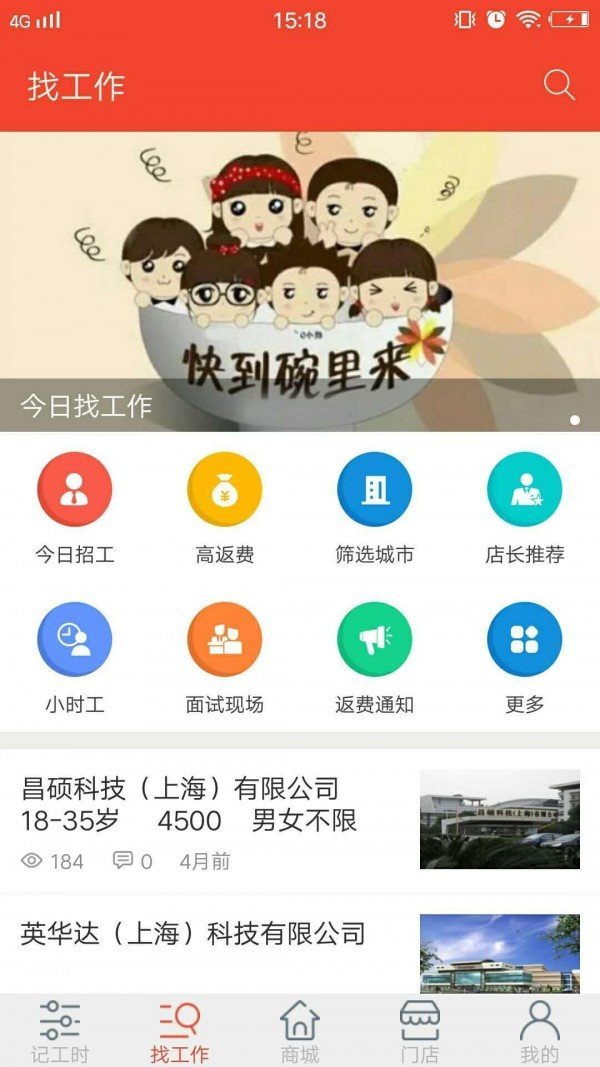Tap 更多 to see more categories
Image resolution: width=600 pixels, height=1067 pixels.
point(525,658)
